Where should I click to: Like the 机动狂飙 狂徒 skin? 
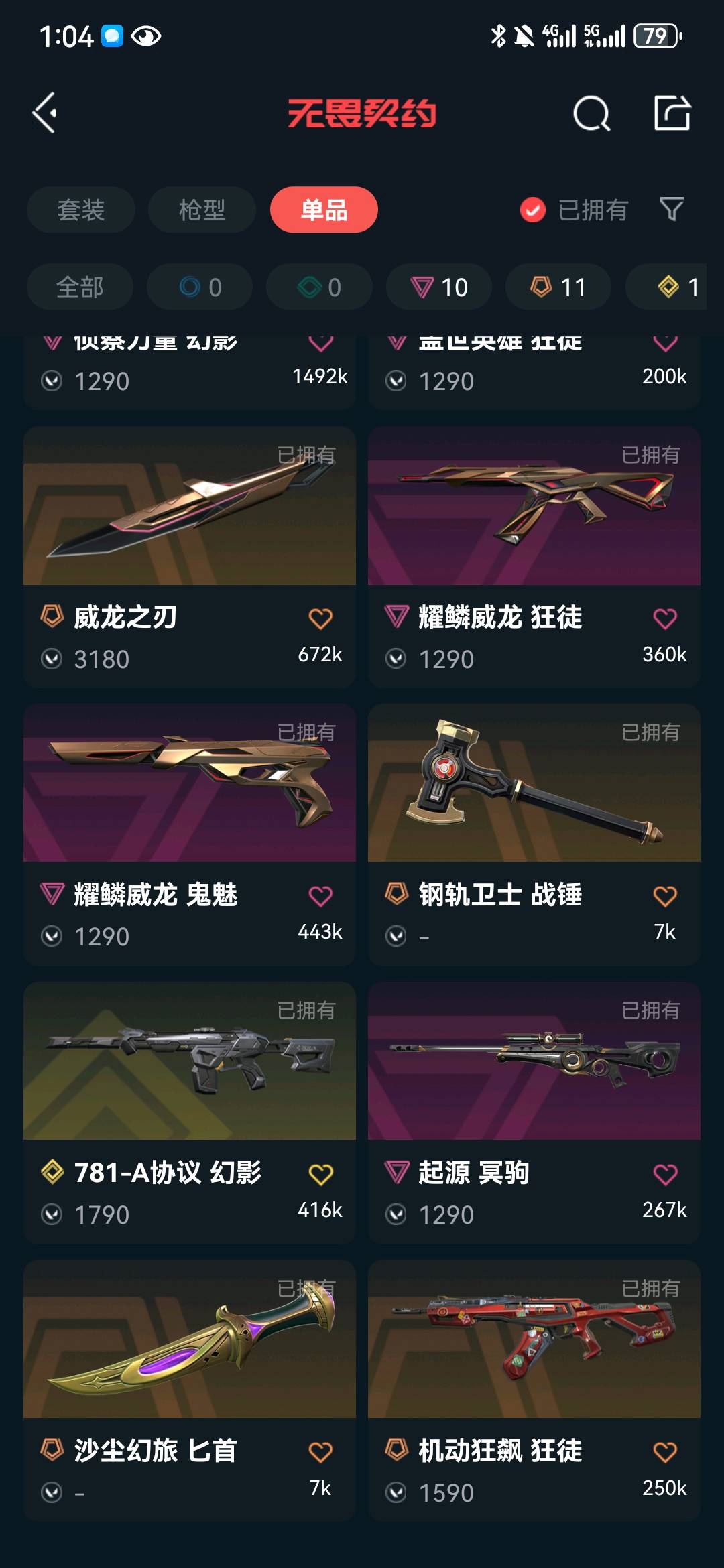665,1452
